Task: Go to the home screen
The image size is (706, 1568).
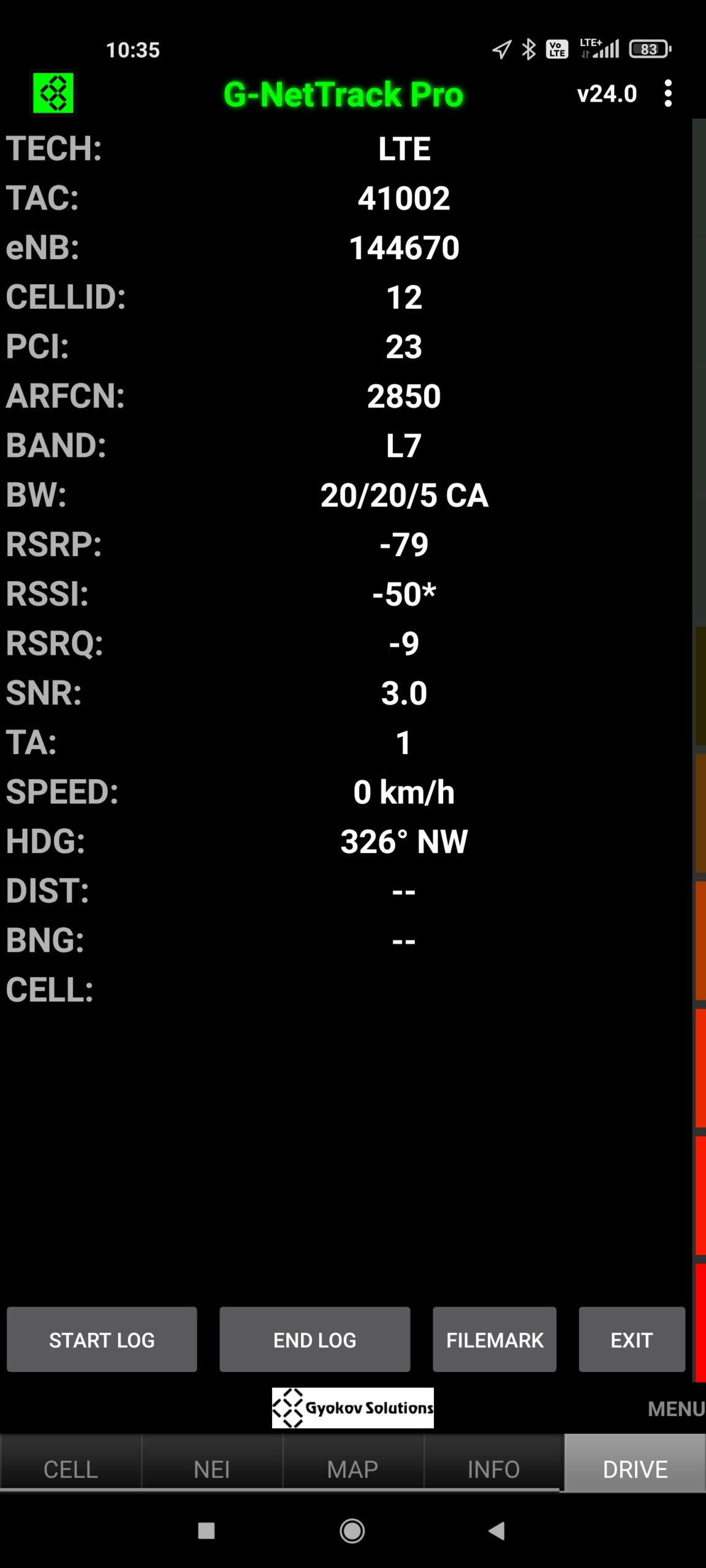Action: [352, 1531]
